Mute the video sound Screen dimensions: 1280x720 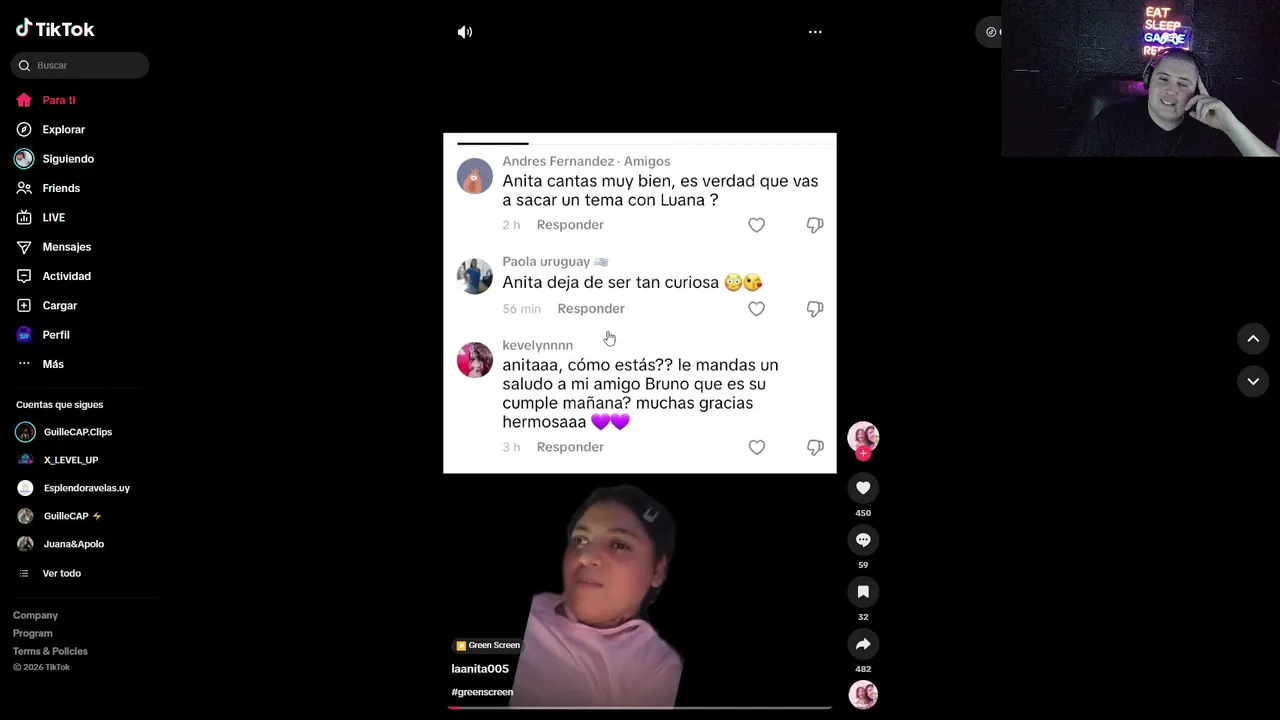(465, 32)
